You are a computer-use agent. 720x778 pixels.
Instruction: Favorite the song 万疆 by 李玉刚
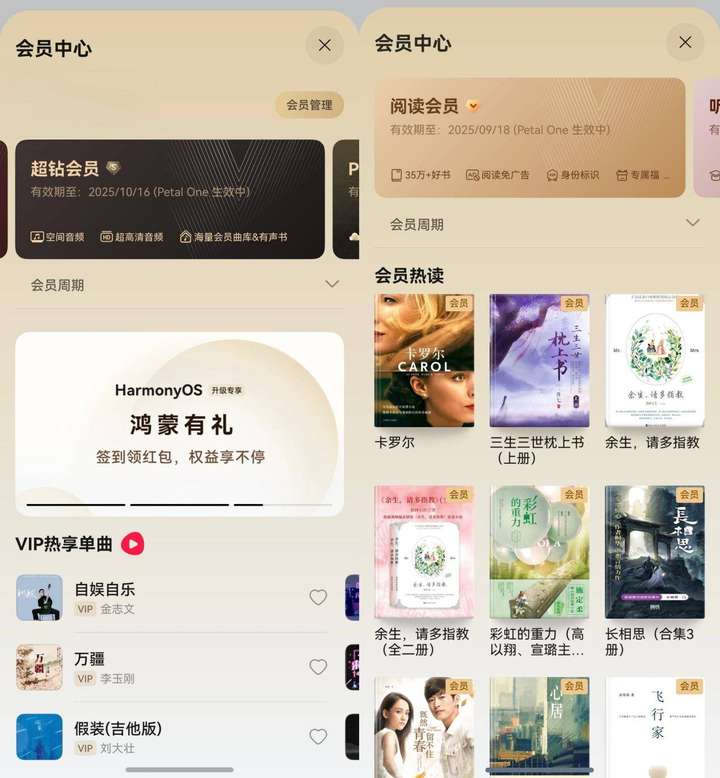318,667
